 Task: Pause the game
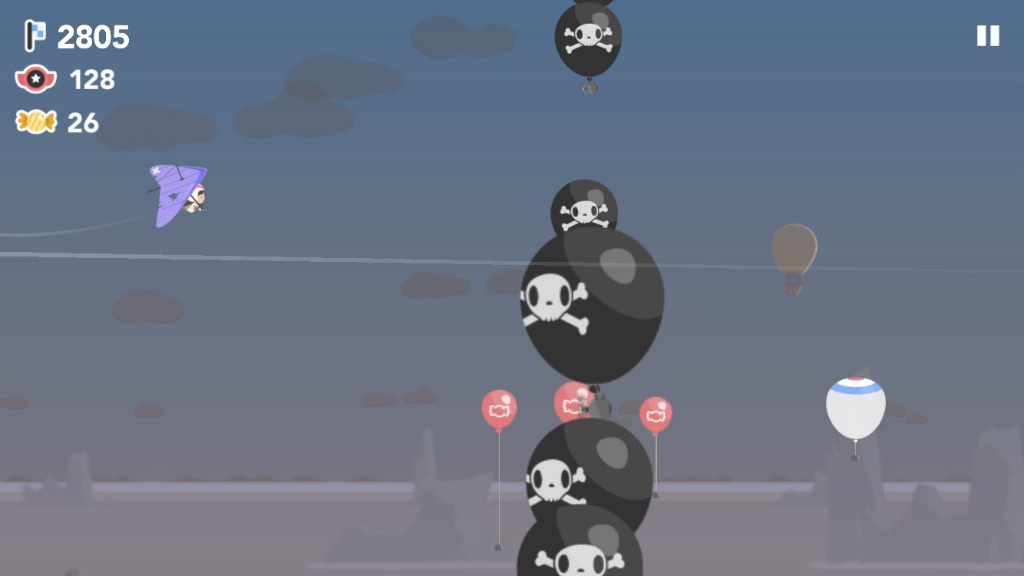pyautogui.click(x=988, y=36)
